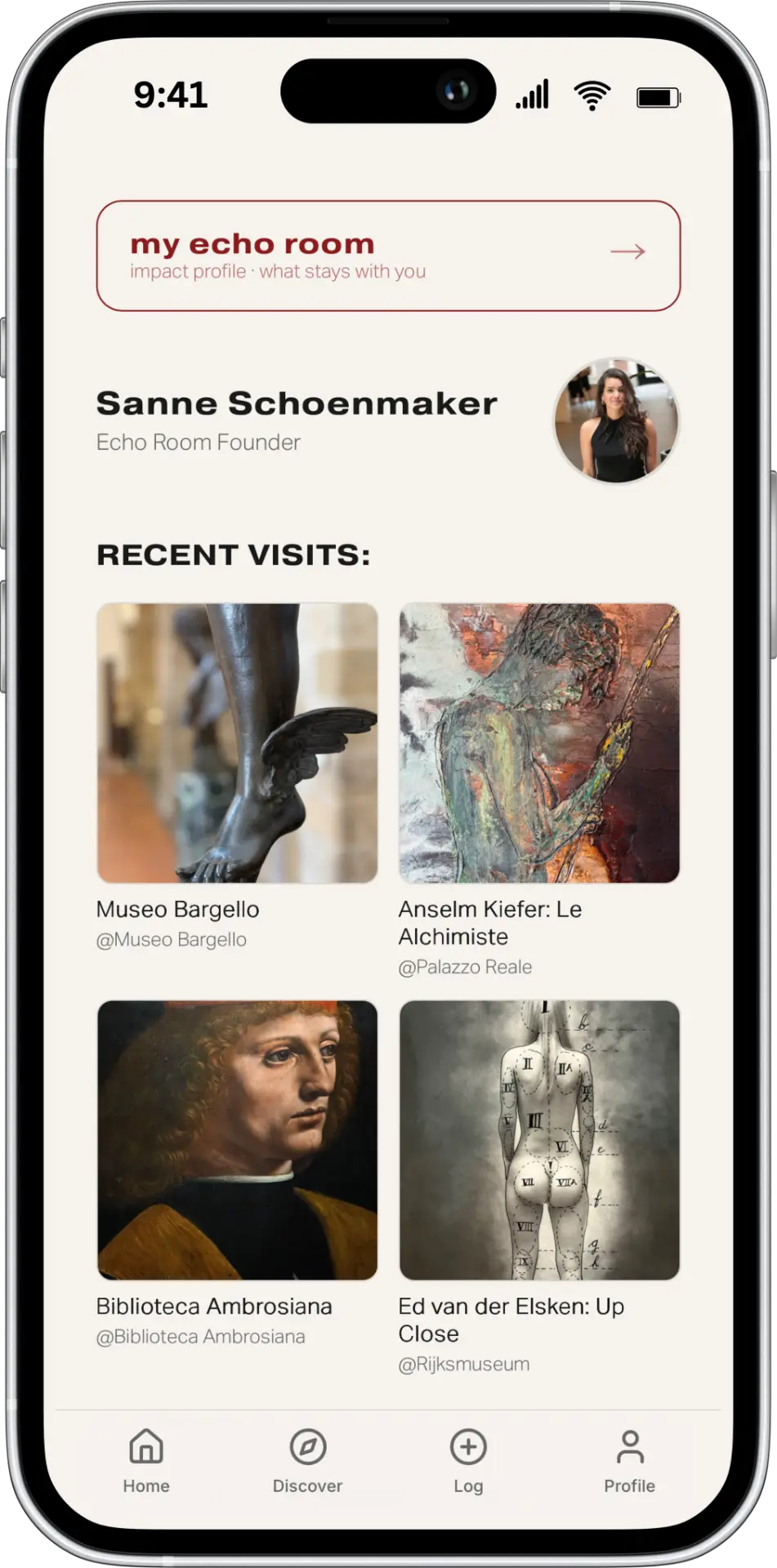
Task: Open the Log tab
Action: 468,1462
